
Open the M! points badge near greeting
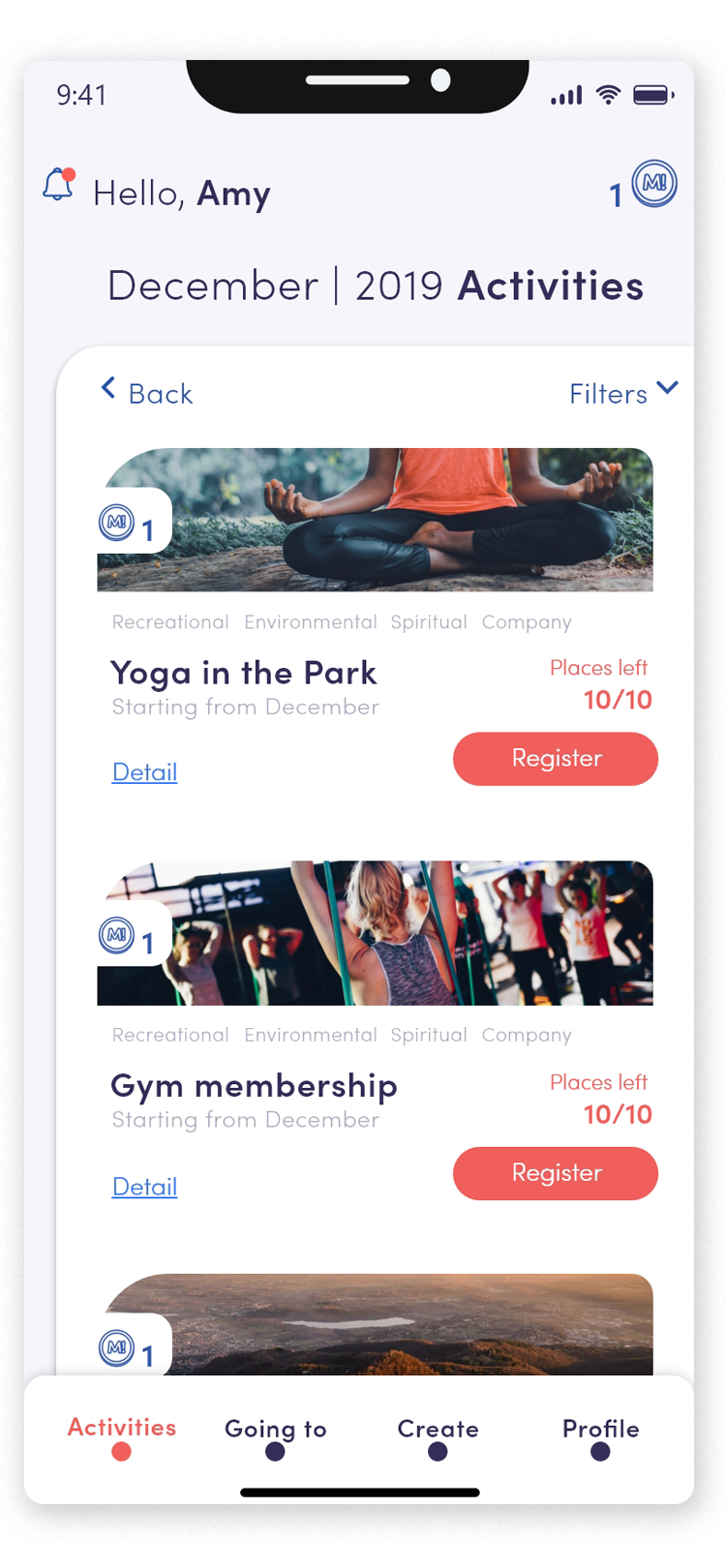pos(653,184)
